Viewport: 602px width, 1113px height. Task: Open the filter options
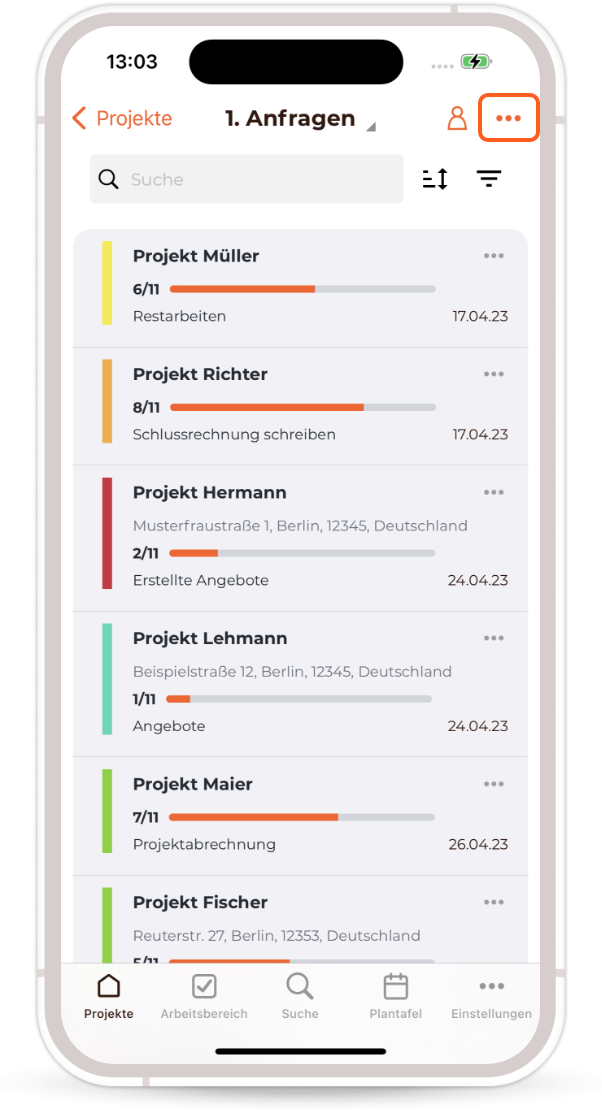coord(489,180)
